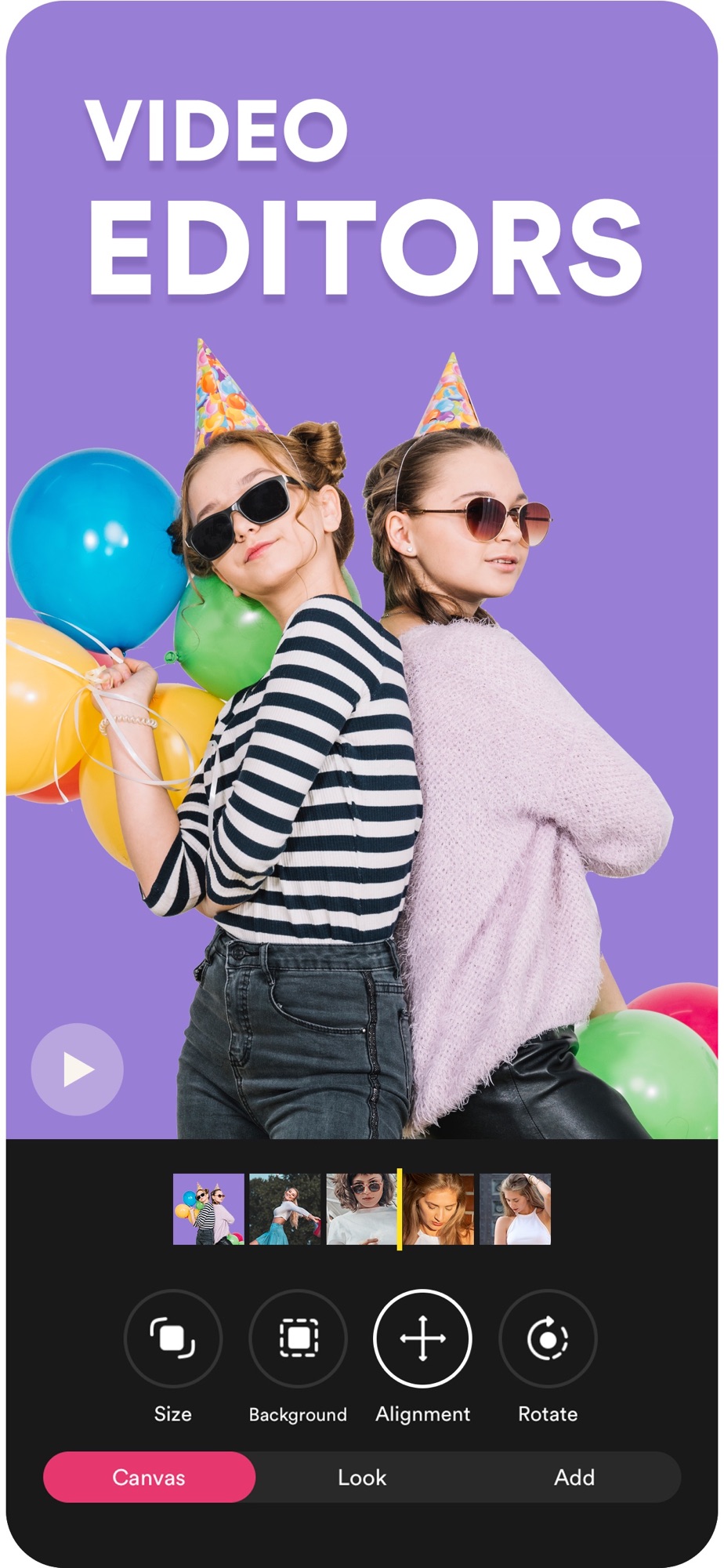Select the party girls clip in timeline

pyautogui.click(x=208, y=1209)
